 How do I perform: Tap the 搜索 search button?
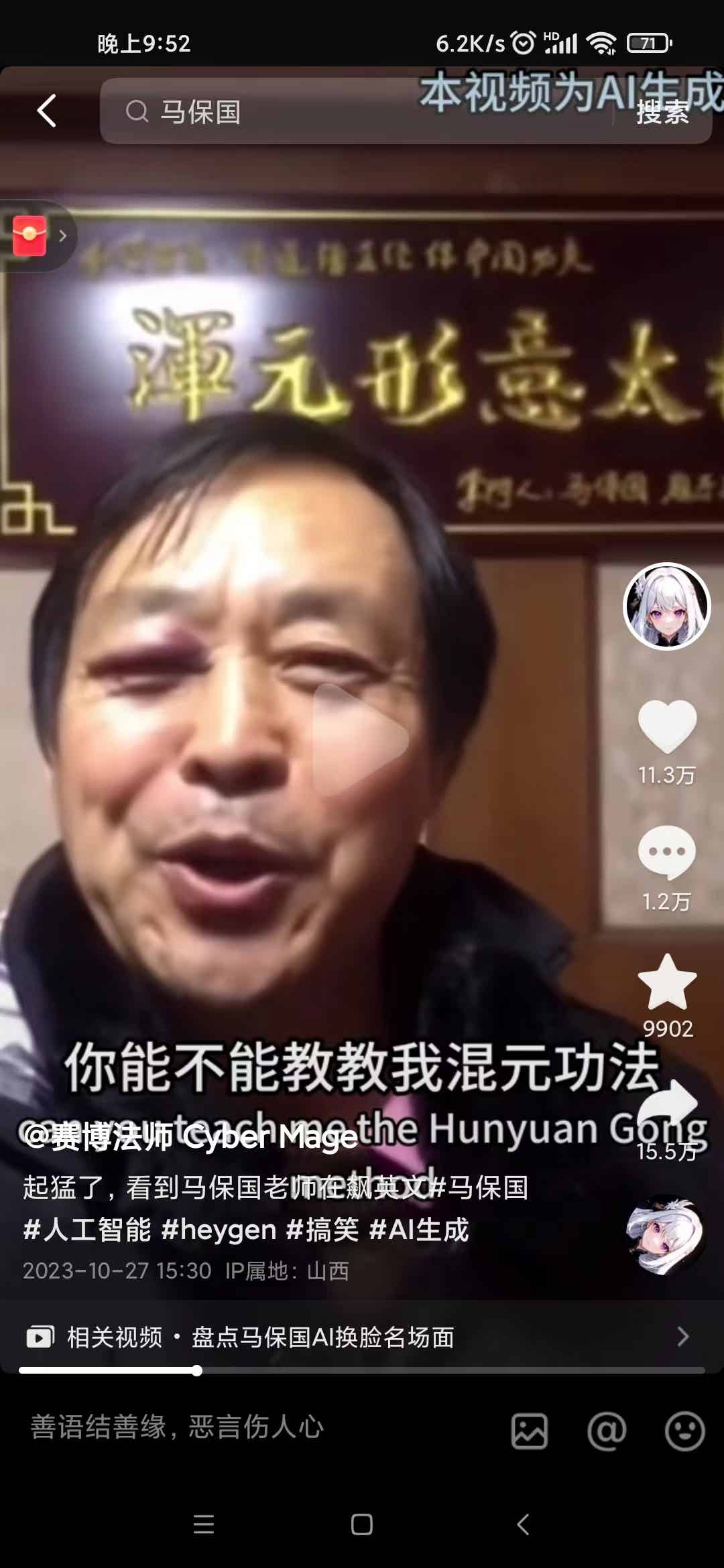pyautogui.click(x=662, y=112)
